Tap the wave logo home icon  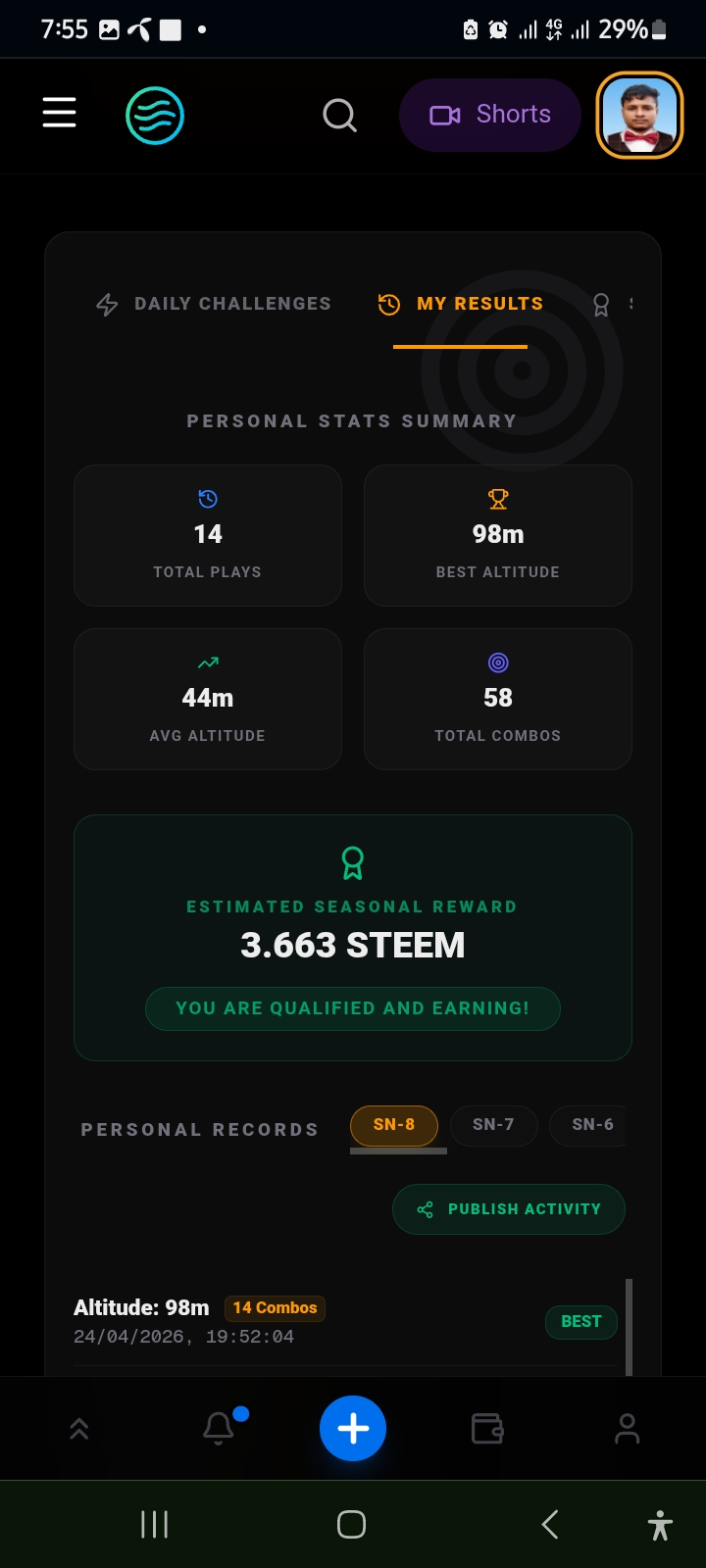pos(155,116)
